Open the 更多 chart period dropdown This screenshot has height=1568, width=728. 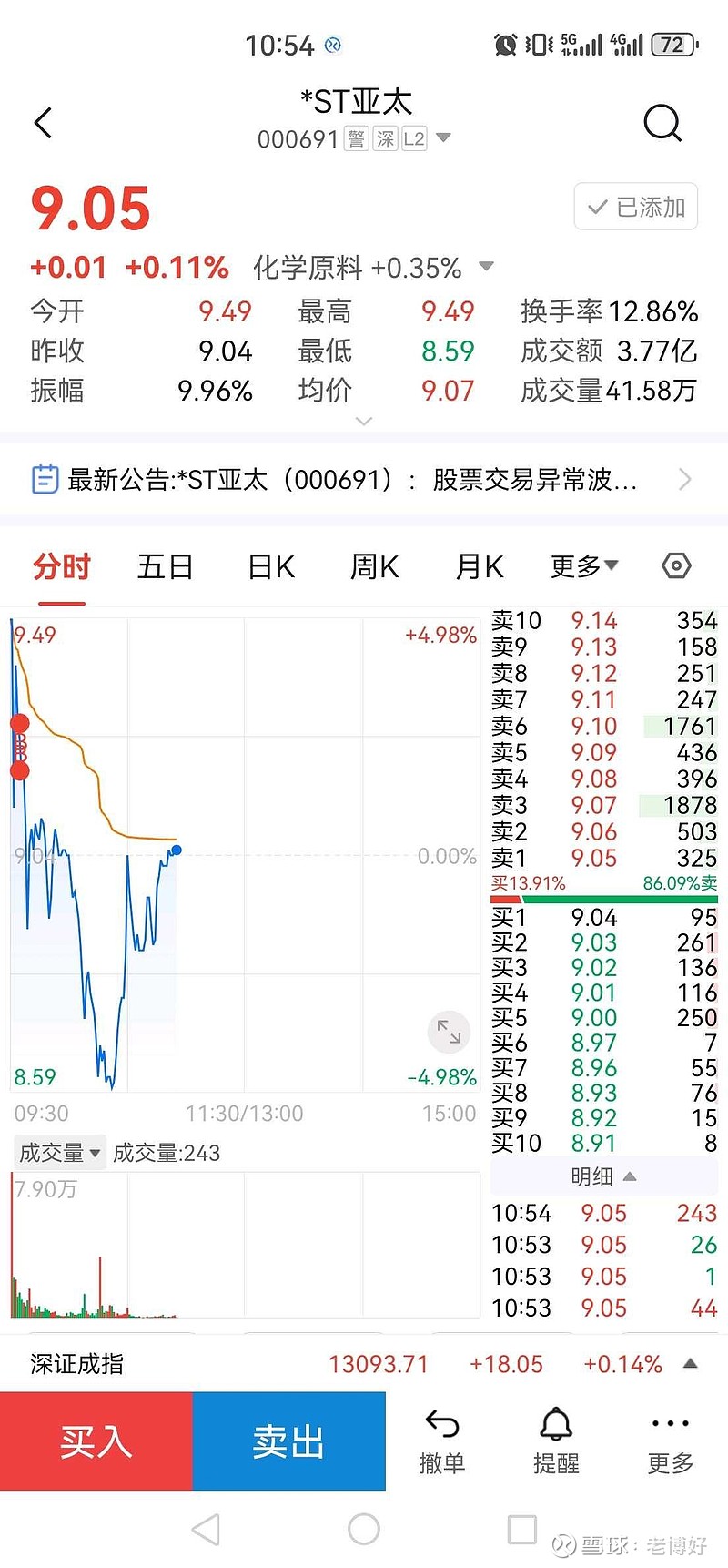583,566
